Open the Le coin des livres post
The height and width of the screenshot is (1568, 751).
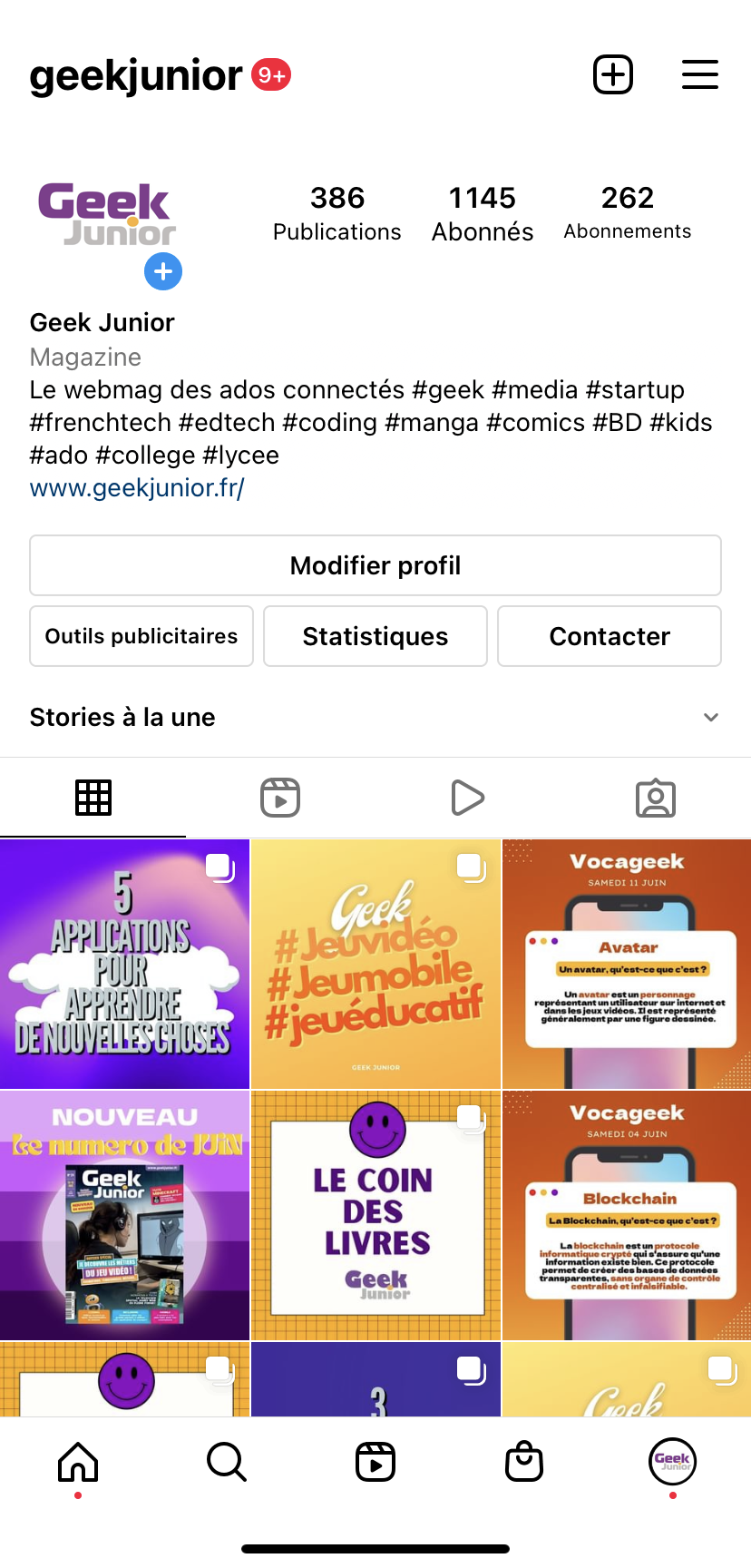(375, 1215)
